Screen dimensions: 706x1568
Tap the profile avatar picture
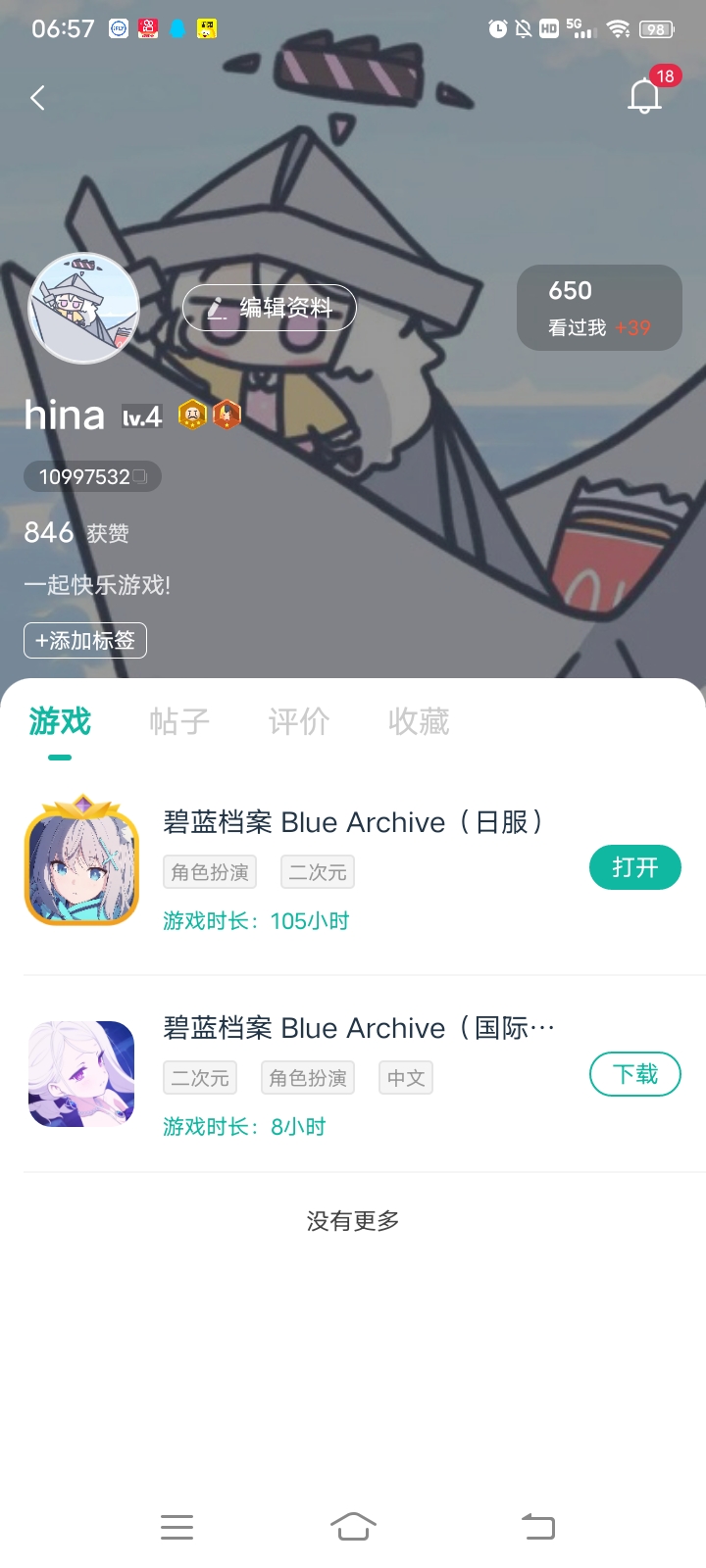(83, 308)
